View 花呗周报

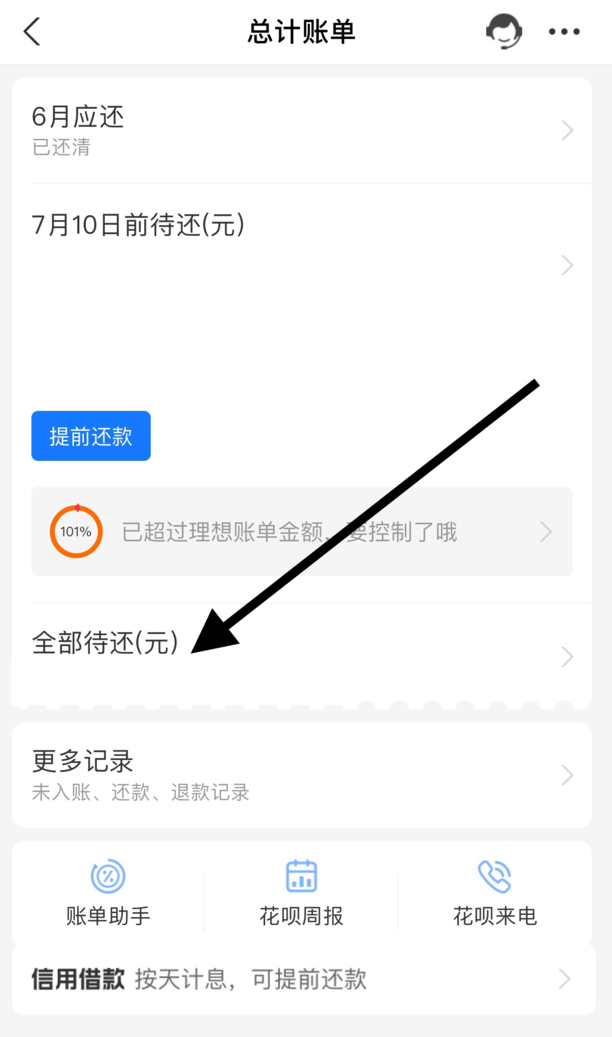point(301,893)
